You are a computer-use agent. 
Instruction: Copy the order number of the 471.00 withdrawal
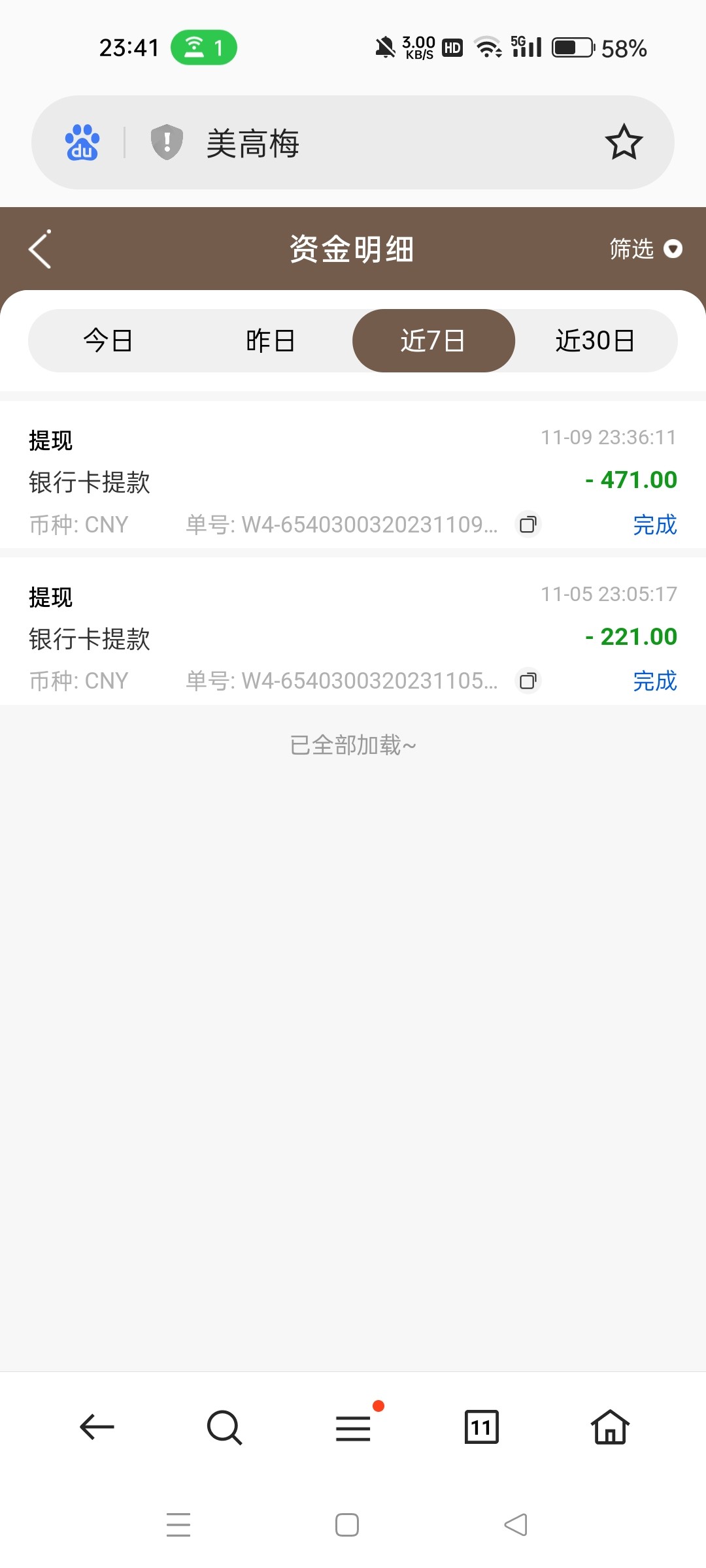click(528, 524)
